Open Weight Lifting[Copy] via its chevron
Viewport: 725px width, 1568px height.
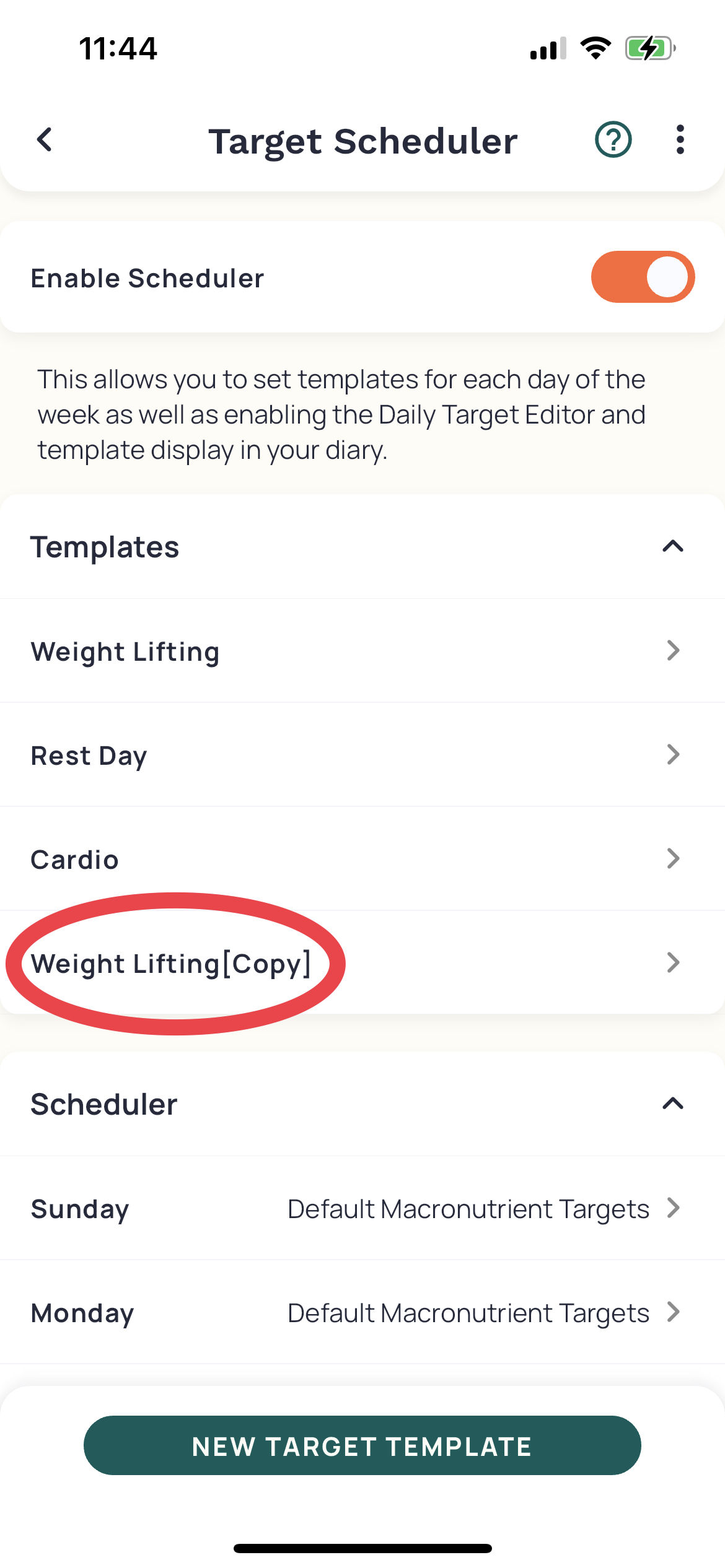(x=673, y=963)
